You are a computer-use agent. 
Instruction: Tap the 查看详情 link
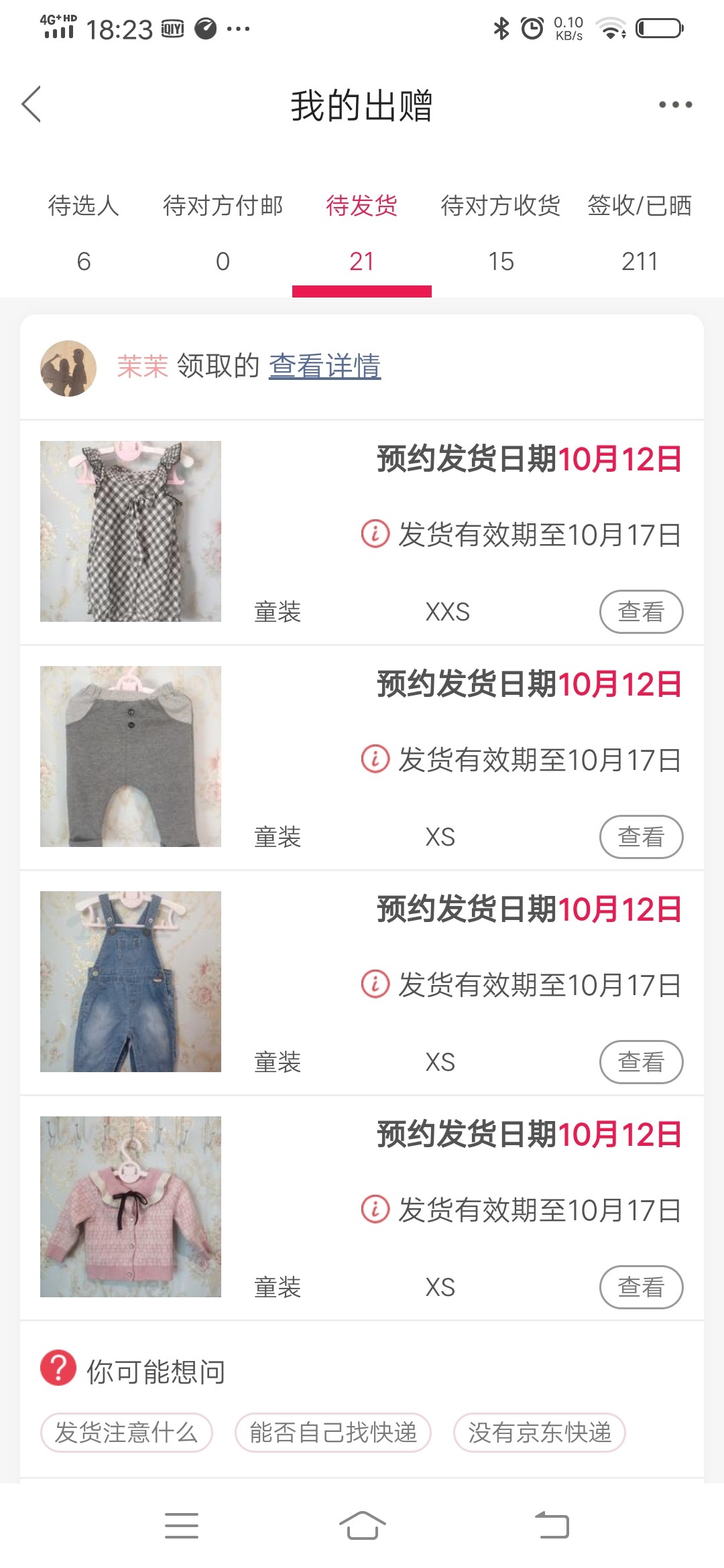click(x=325, y=367)
